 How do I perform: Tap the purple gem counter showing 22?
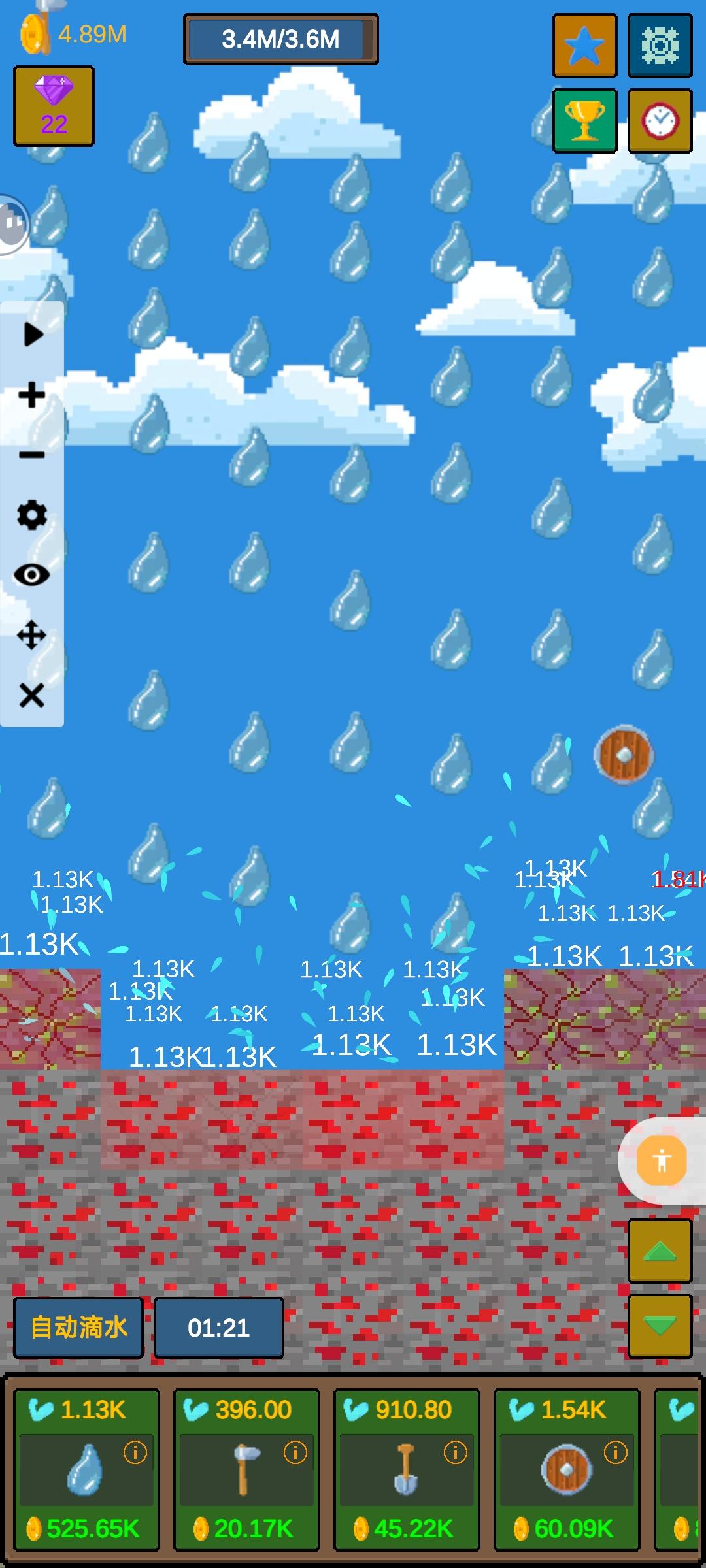click(x=54, y=106)
